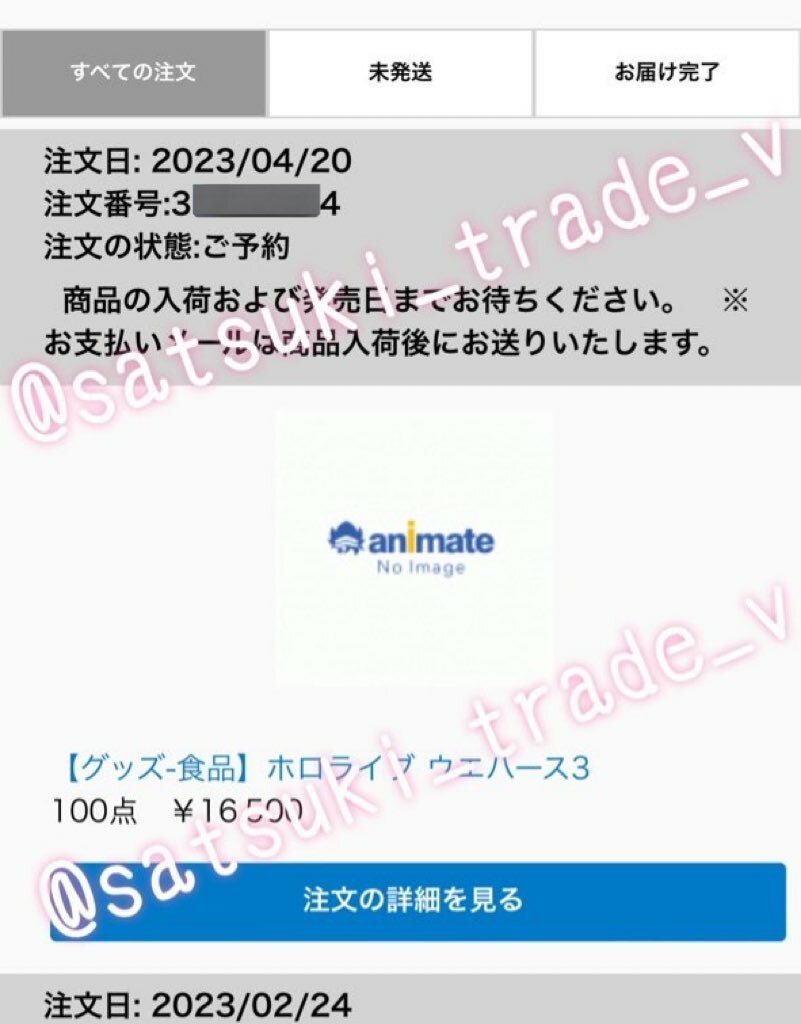Screen dimensions: 801x1024
Task: Open the animate No Image product thumbnail
Action: 413,548
